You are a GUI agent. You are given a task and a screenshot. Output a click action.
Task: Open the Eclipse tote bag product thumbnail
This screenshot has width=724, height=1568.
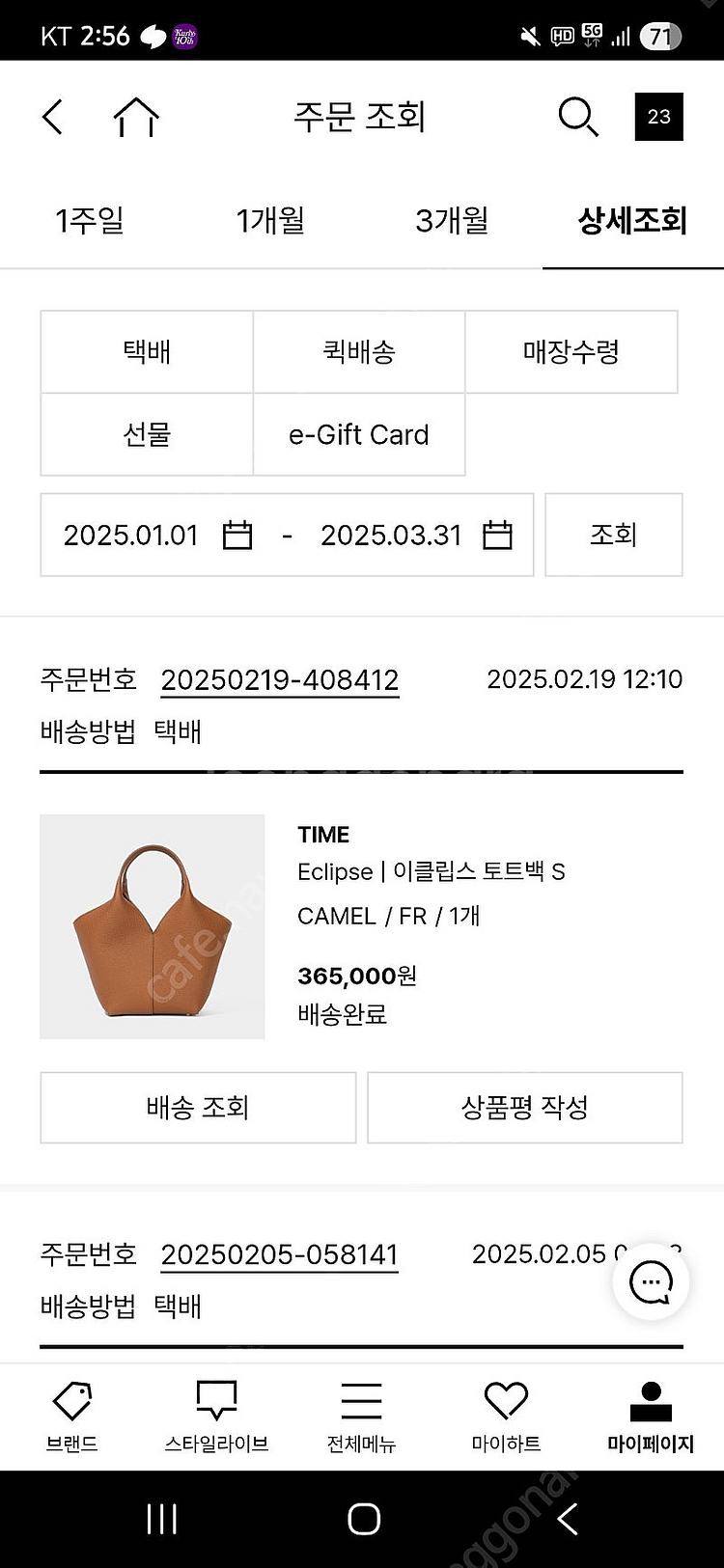pos(151,926)
